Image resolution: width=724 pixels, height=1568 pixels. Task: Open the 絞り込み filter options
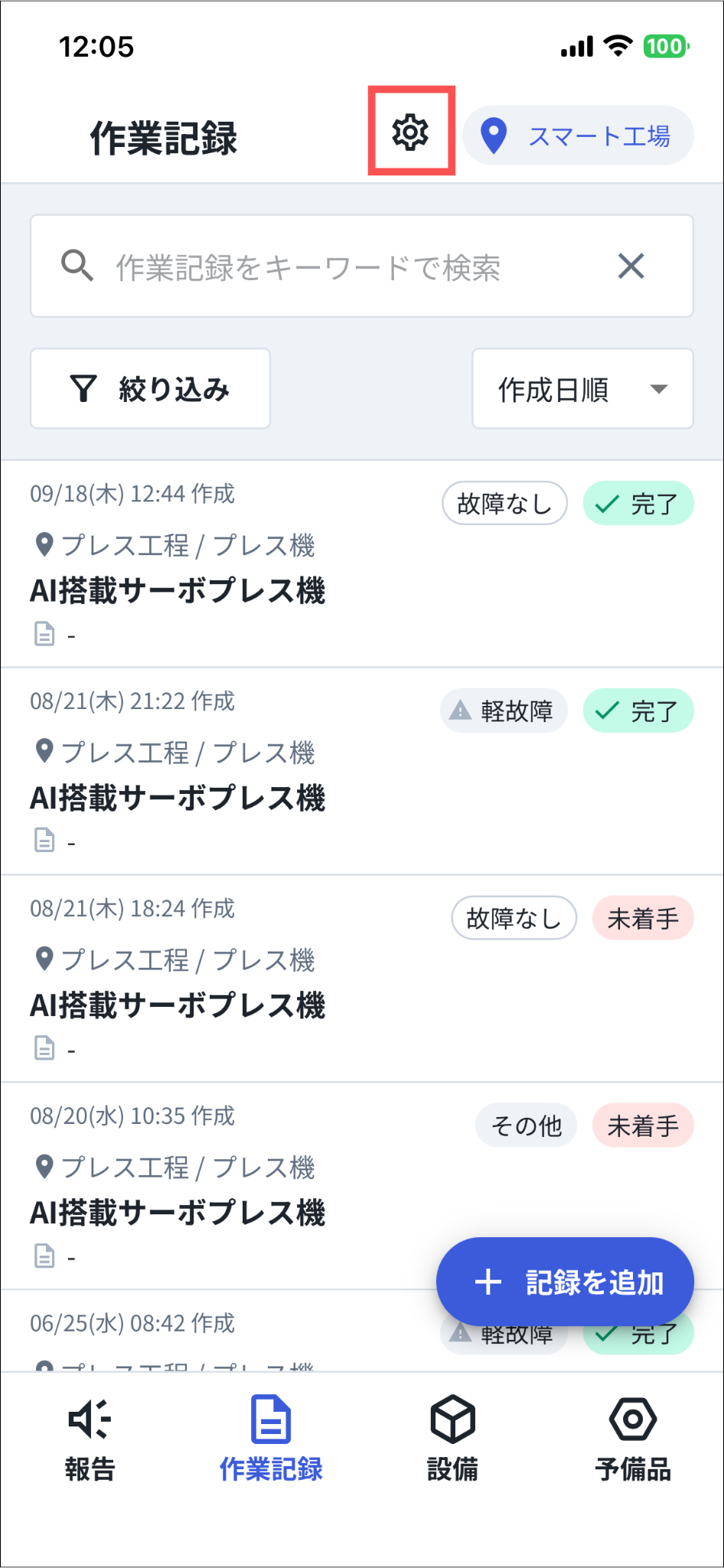tap(150, 389)
